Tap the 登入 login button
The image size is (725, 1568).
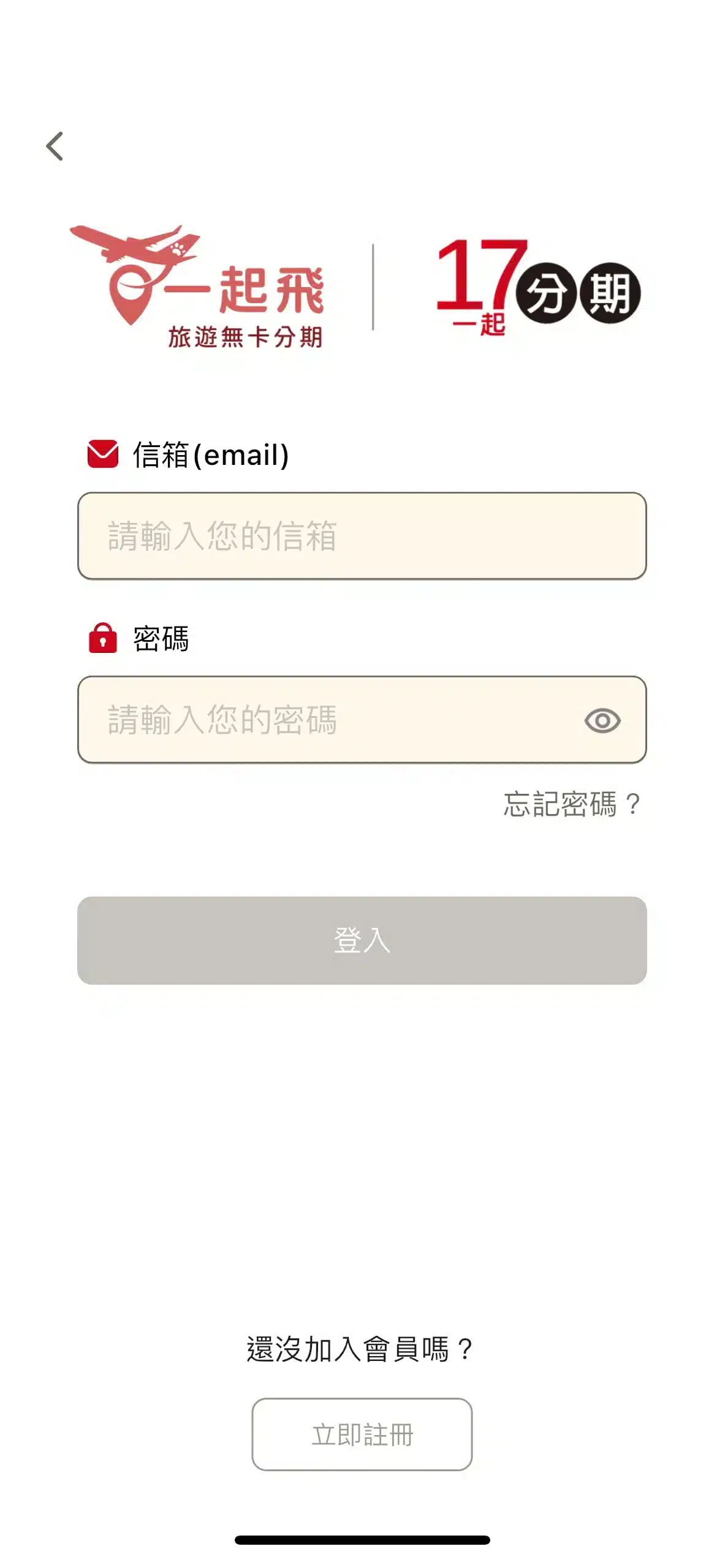pos(362,940)
